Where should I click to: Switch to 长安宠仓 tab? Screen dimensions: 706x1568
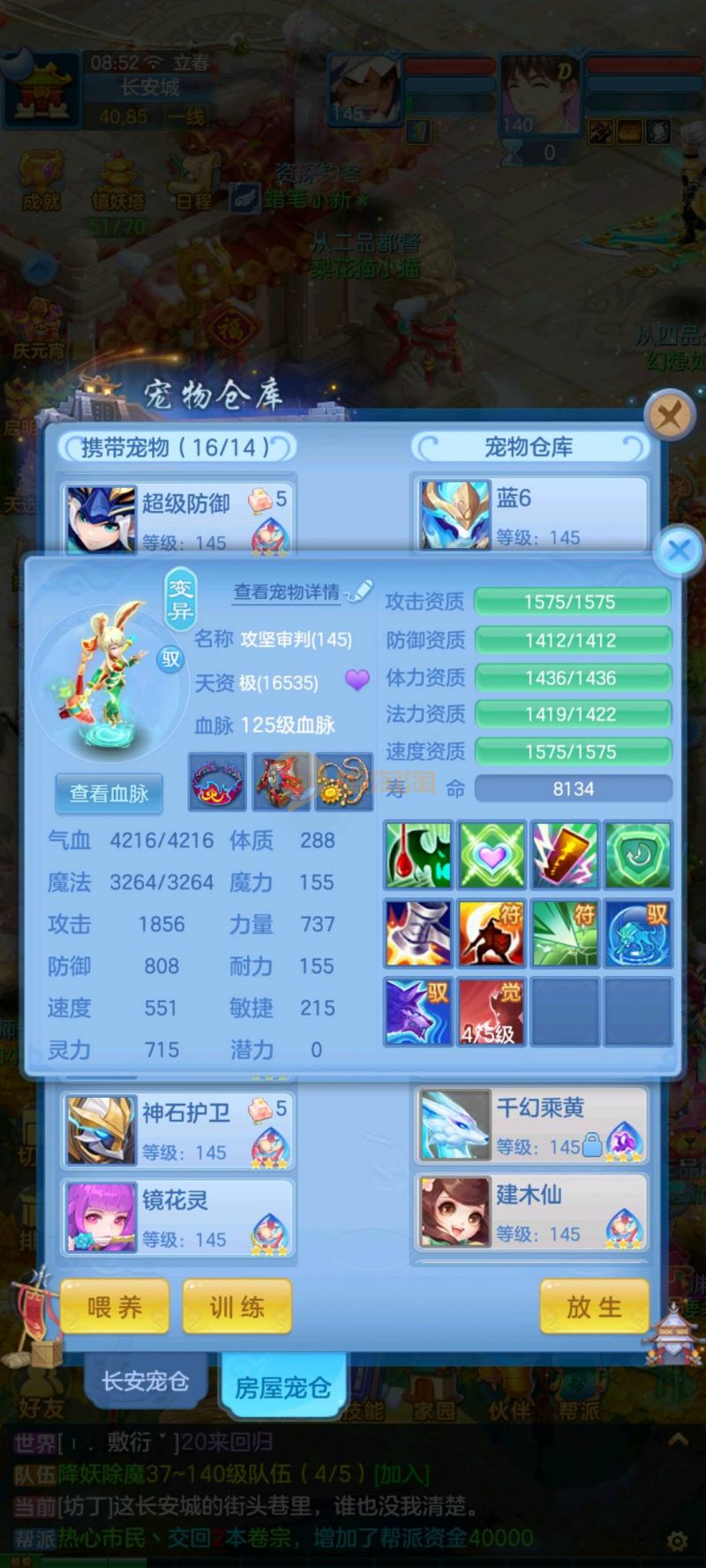[x=146, y=1381]
